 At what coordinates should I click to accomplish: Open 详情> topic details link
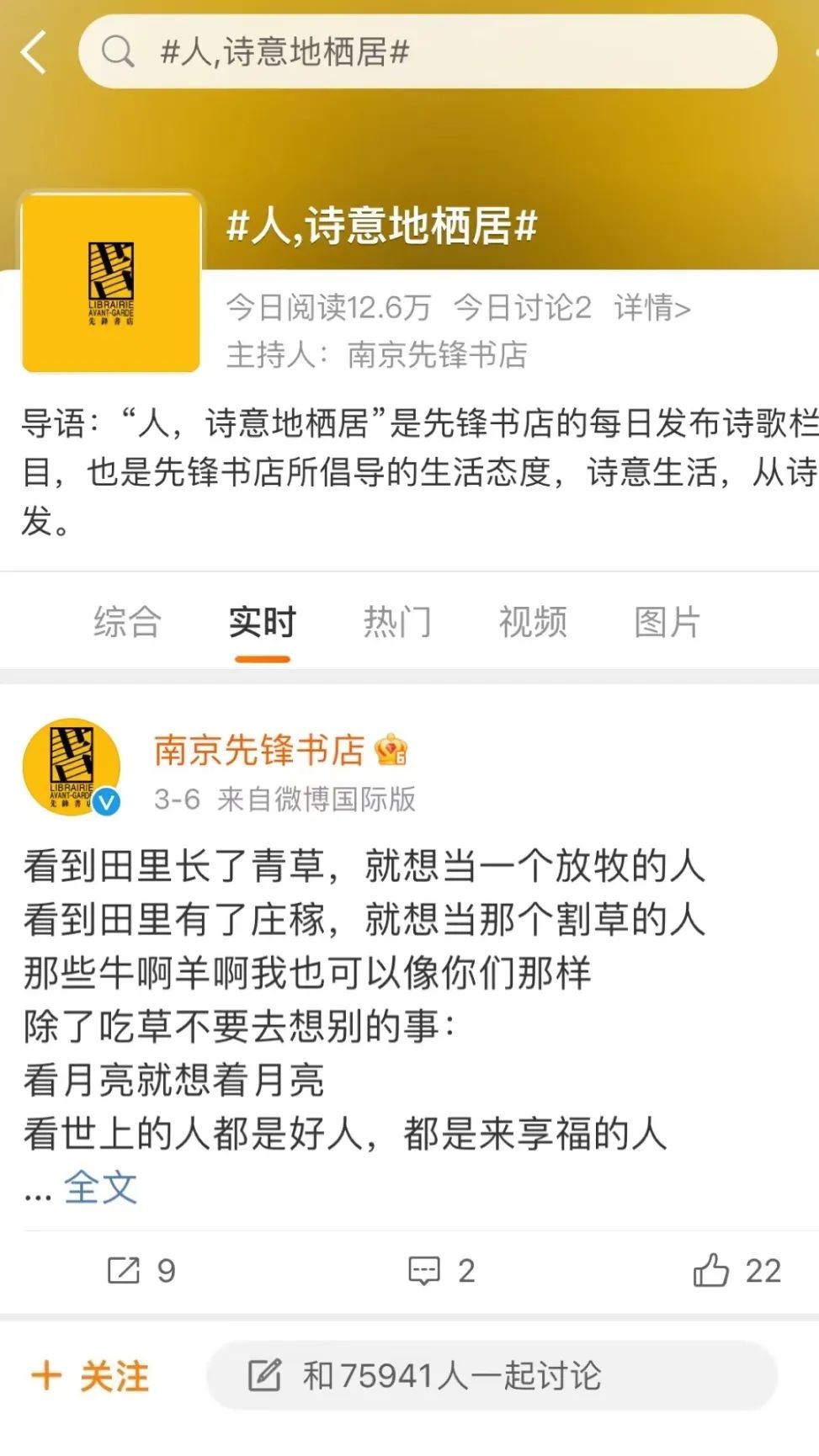pyautogui.click(x=651, y=308)
